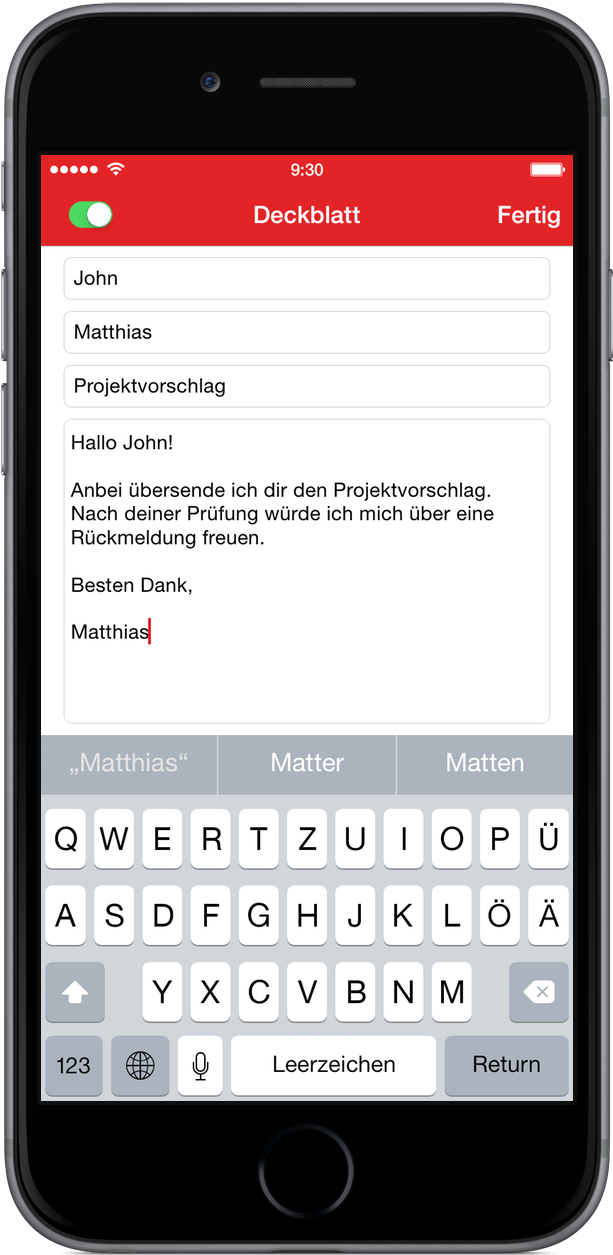Edit the John recipient field
Viewport: 613px width, 1255px height.
point(306,278)
